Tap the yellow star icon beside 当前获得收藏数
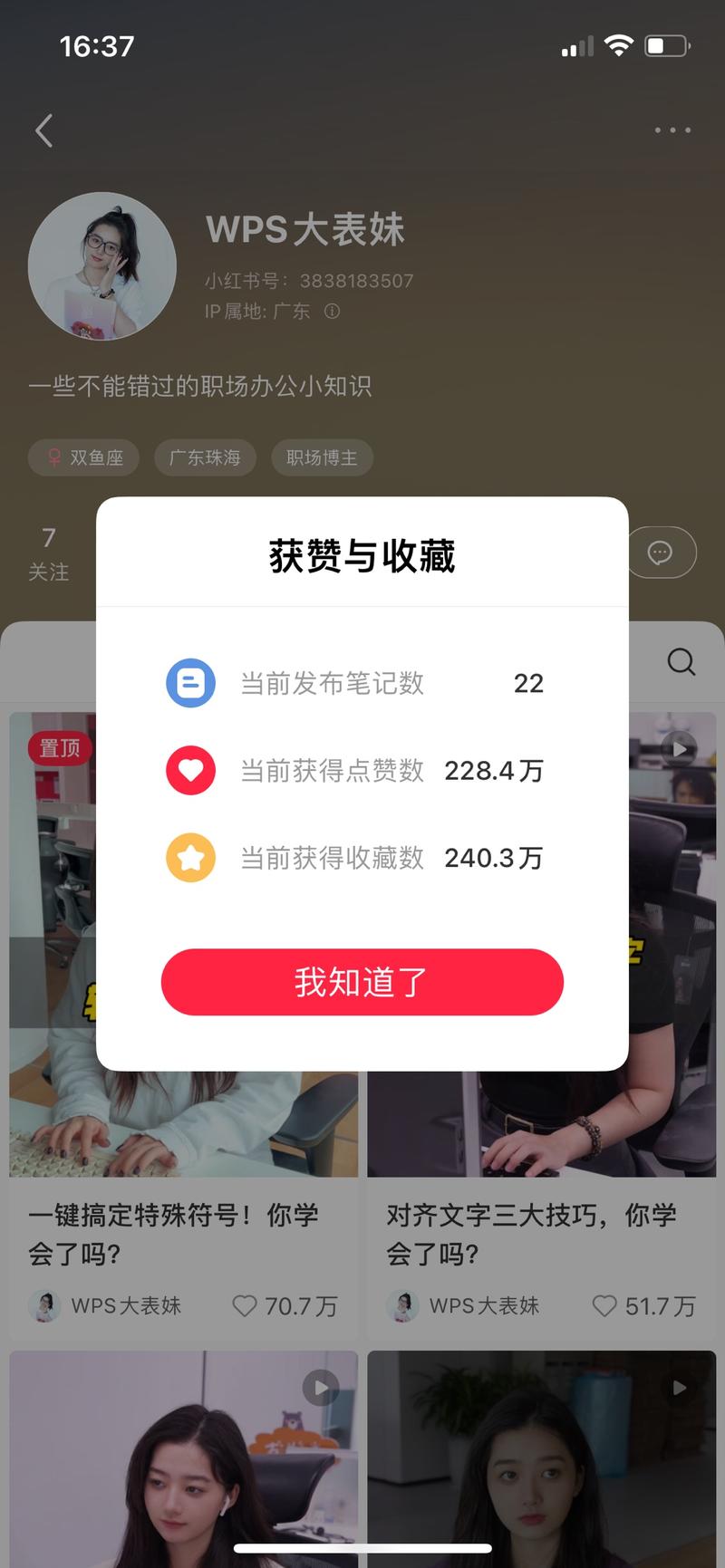 [190, 858]
